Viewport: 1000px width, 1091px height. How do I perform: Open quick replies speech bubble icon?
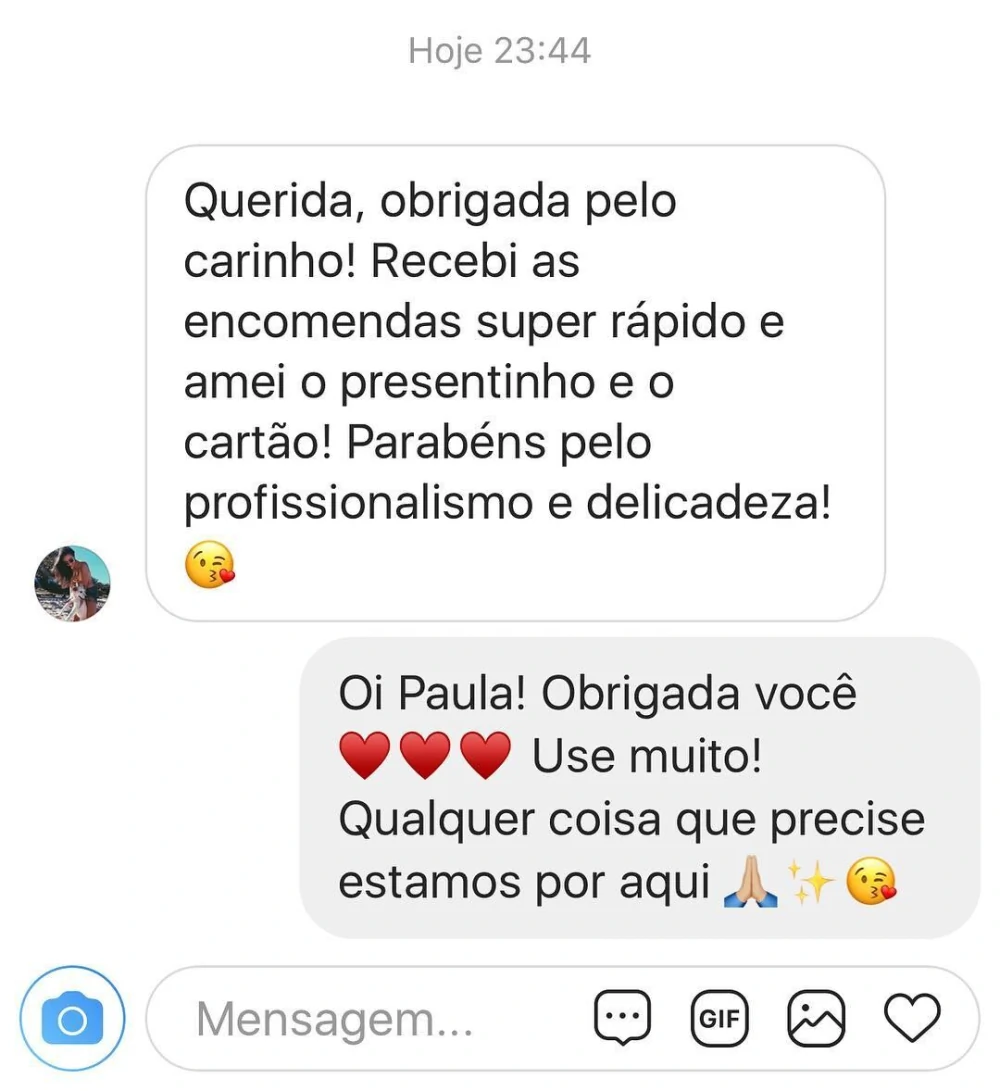[622, 1019]
